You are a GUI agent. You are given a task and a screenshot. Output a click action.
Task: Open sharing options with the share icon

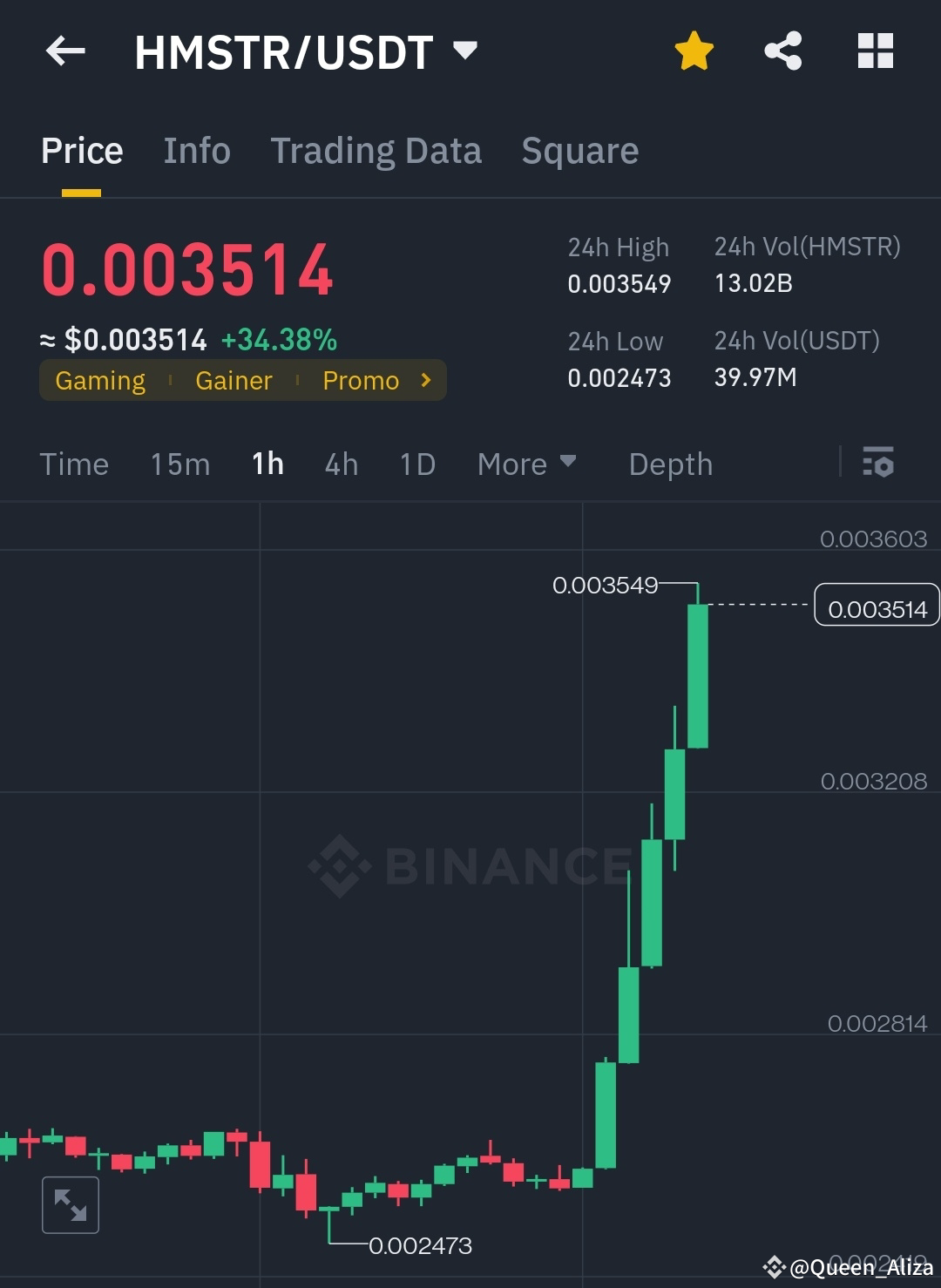tap(783, 51)
